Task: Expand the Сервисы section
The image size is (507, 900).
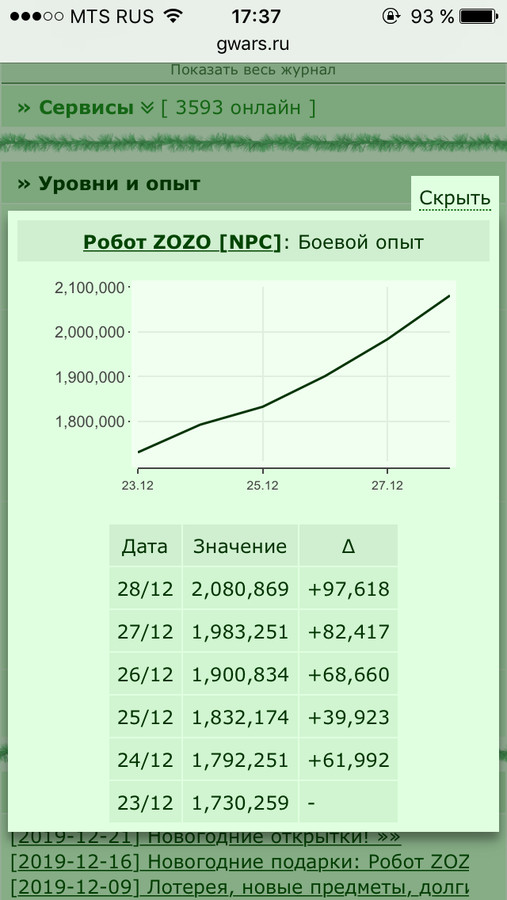Action: coord(86,107)
